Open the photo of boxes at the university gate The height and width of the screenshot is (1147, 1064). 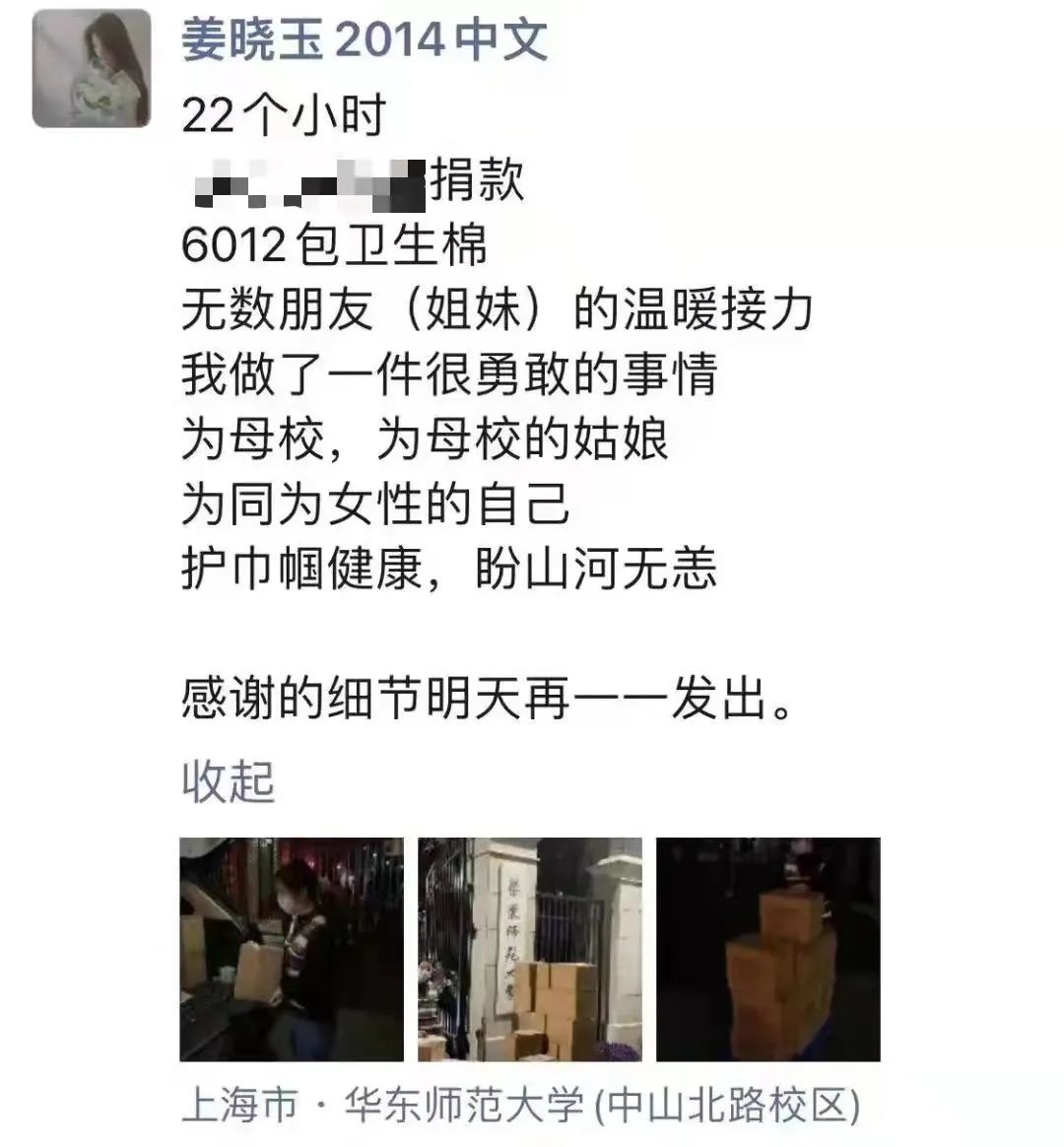tap(530, 949)
